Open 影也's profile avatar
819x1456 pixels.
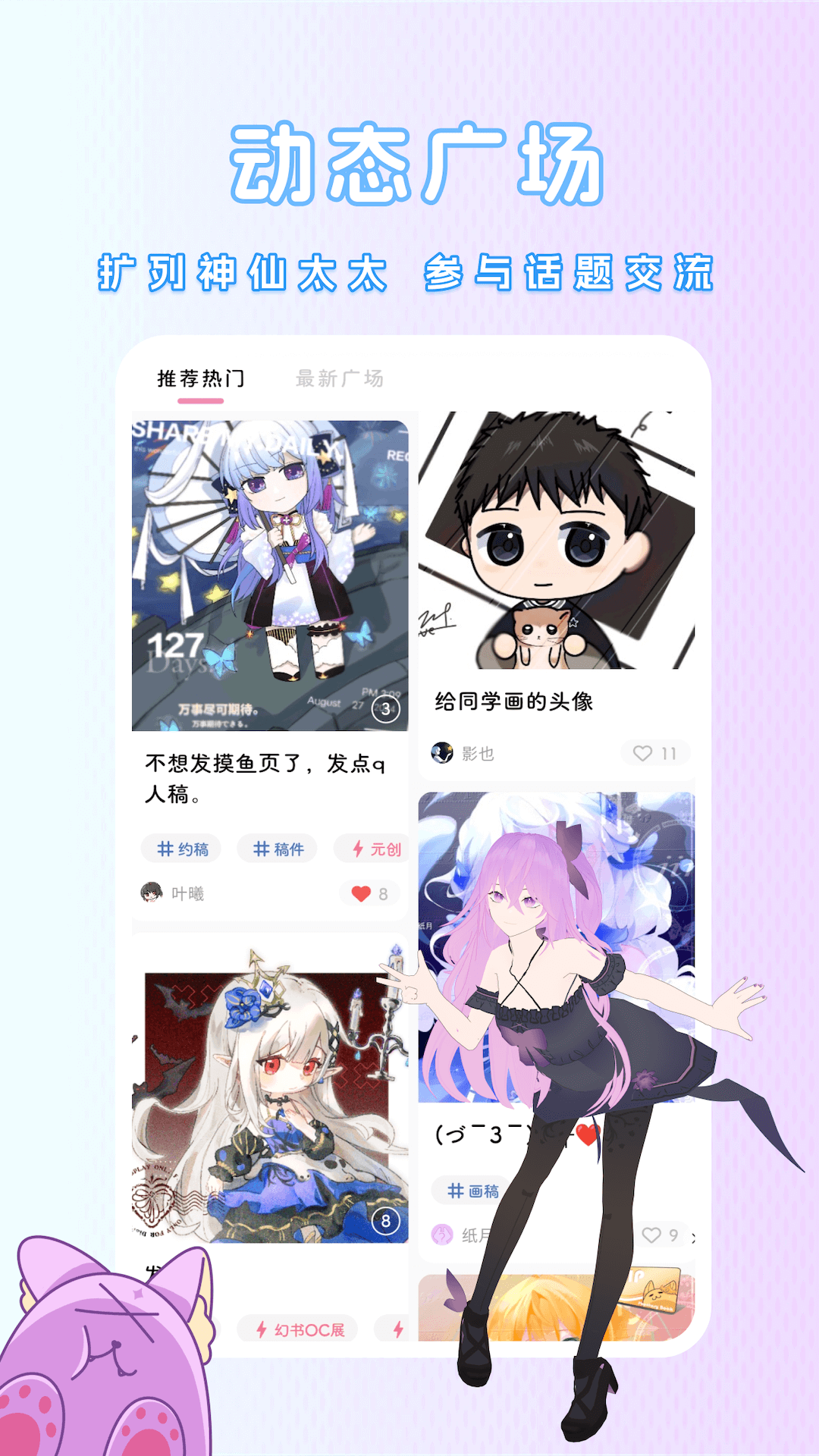[442, 753]
